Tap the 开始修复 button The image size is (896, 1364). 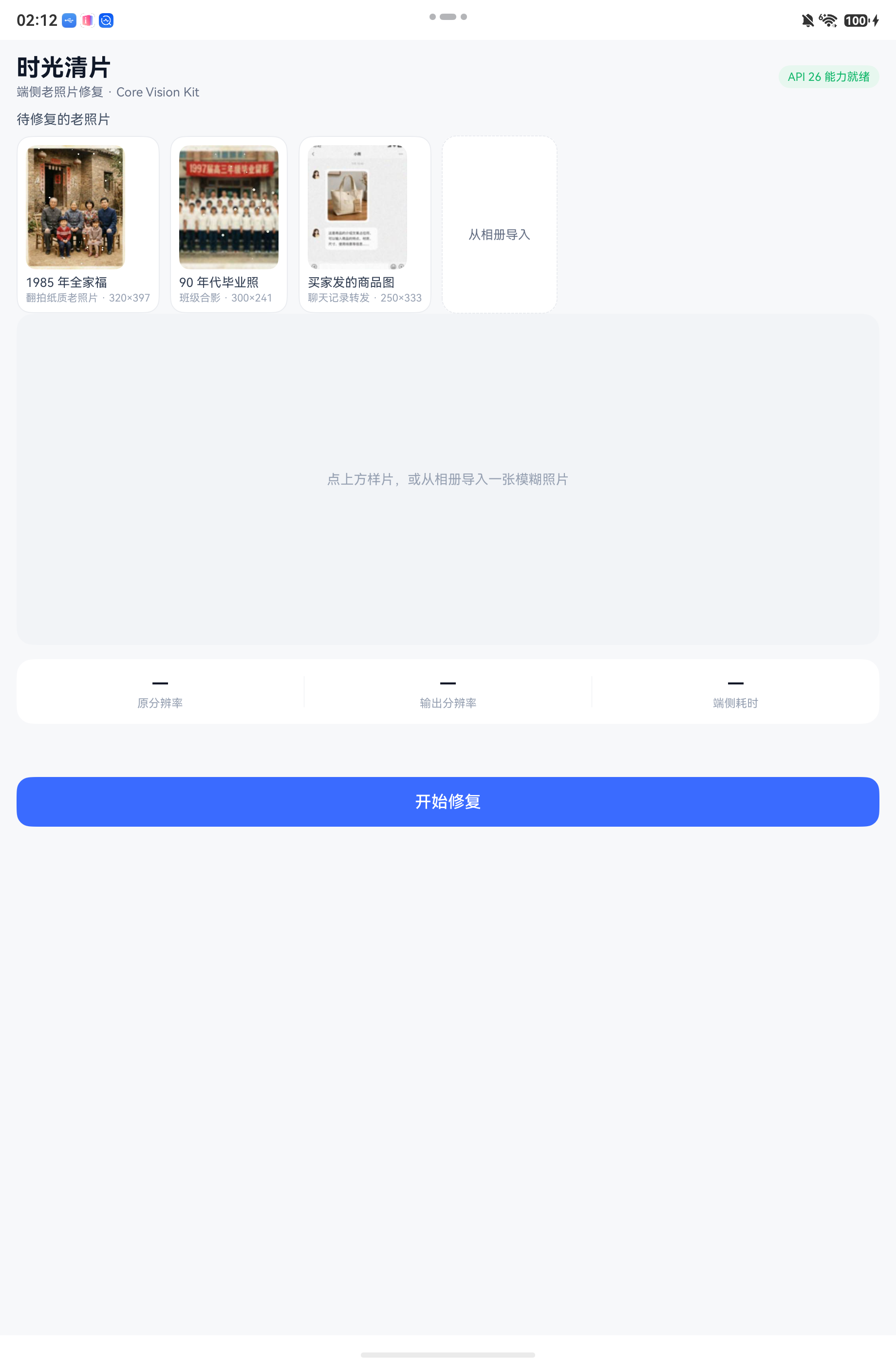pyautogui.click(x=448, y=801)
